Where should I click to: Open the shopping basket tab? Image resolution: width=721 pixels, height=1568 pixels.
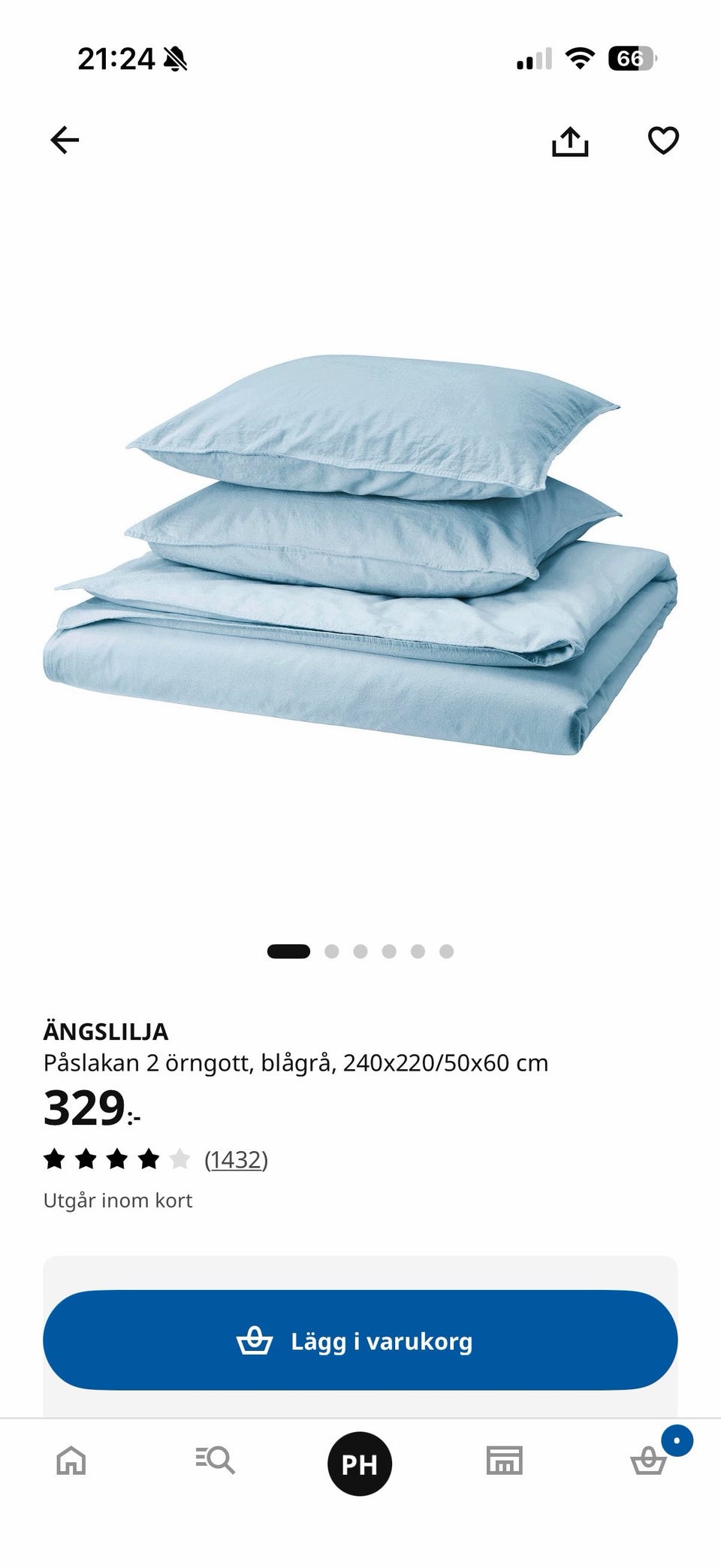pos(649,1461)
